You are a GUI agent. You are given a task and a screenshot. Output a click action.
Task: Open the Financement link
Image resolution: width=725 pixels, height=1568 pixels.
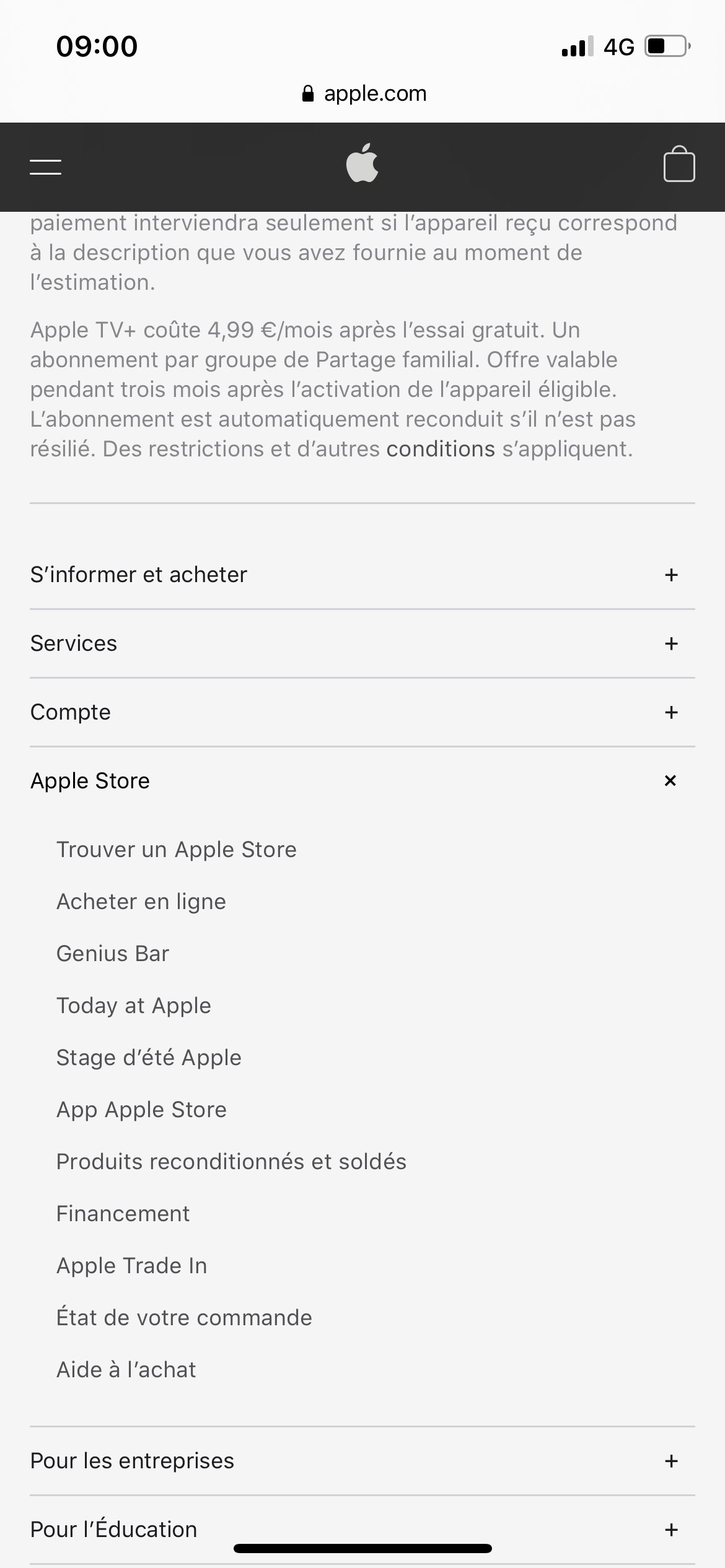click(x=123, y=1214)
